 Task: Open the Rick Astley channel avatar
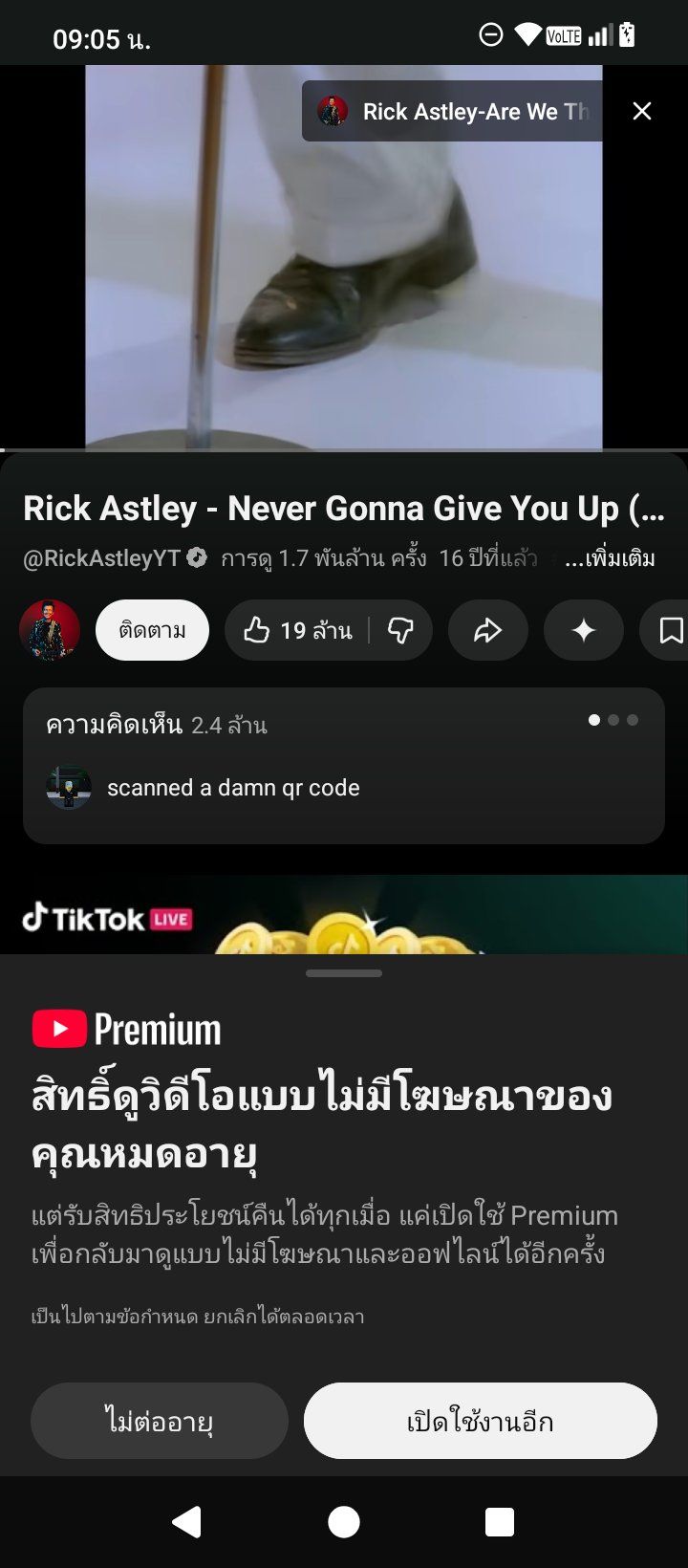(50, 630)
